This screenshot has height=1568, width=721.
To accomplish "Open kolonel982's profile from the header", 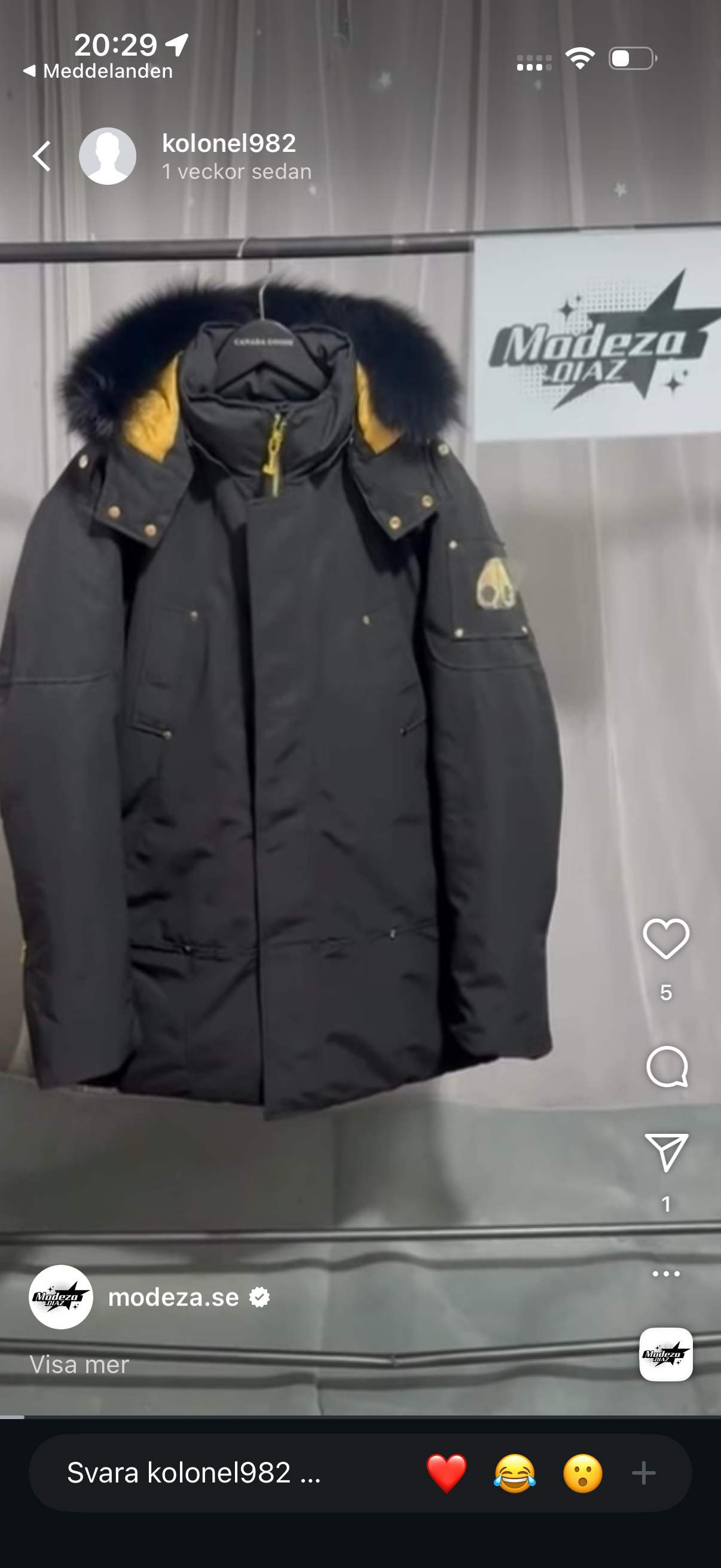I will [228, 144].
